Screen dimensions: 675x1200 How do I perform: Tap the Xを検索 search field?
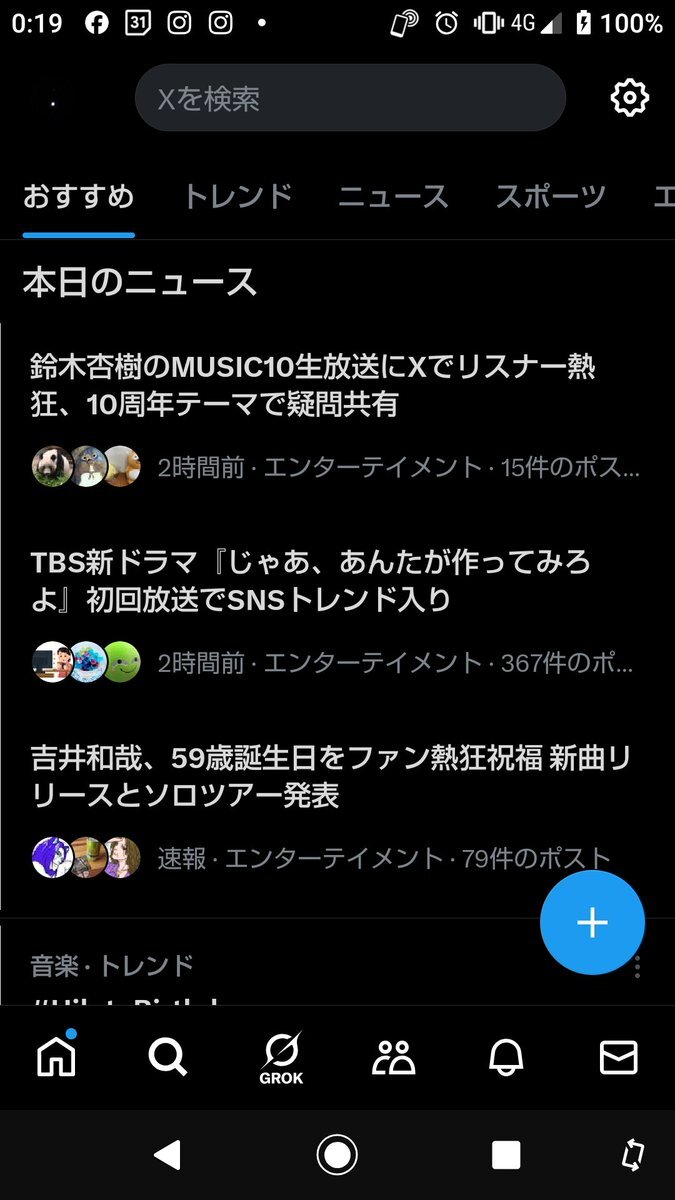[350, 98]
